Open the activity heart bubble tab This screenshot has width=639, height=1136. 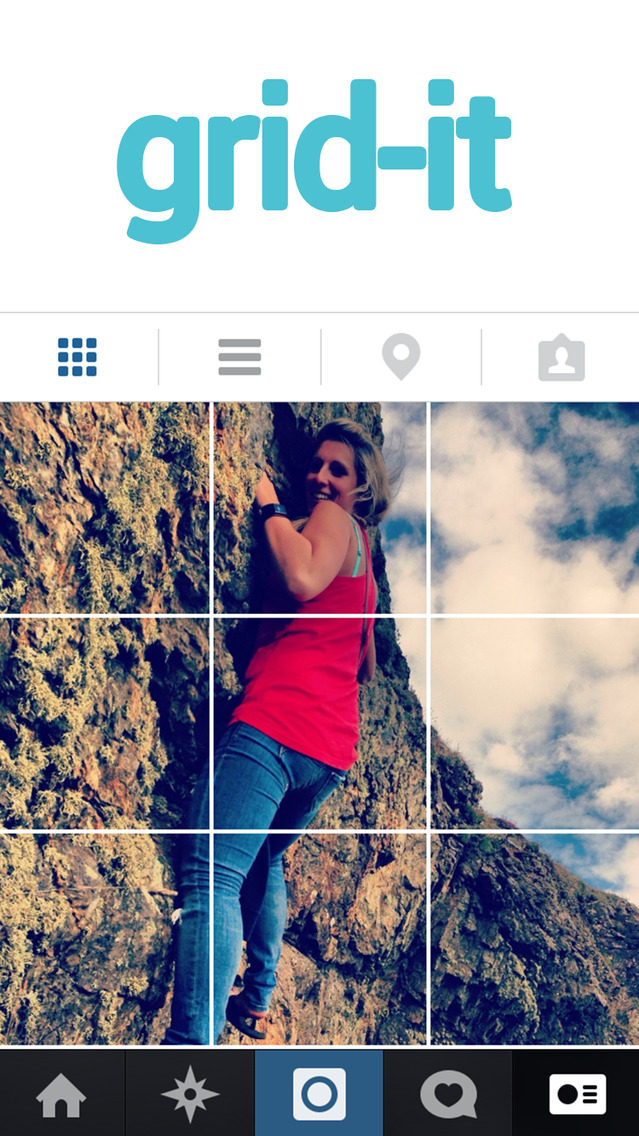pos(448,1094)
